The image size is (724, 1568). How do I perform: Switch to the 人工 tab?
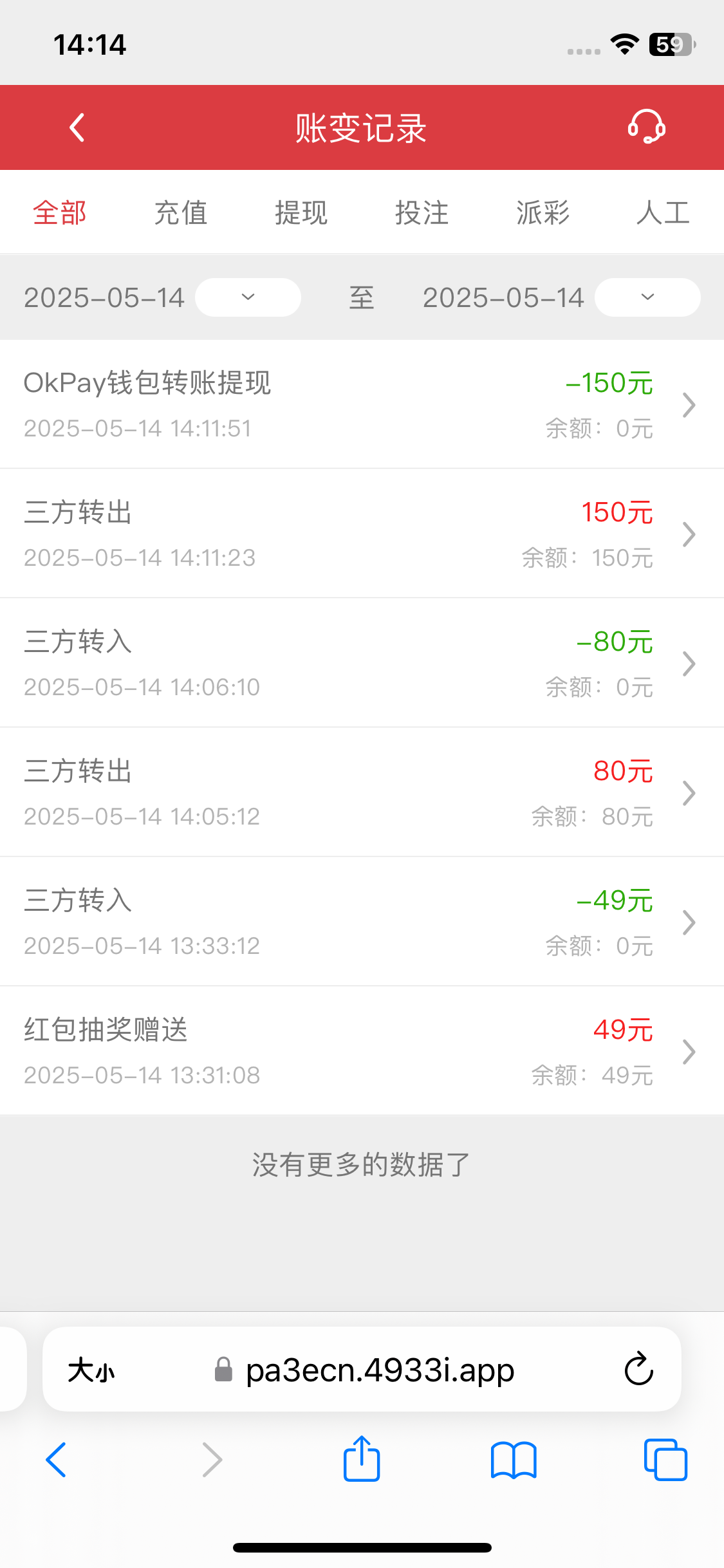click(663, 213)
